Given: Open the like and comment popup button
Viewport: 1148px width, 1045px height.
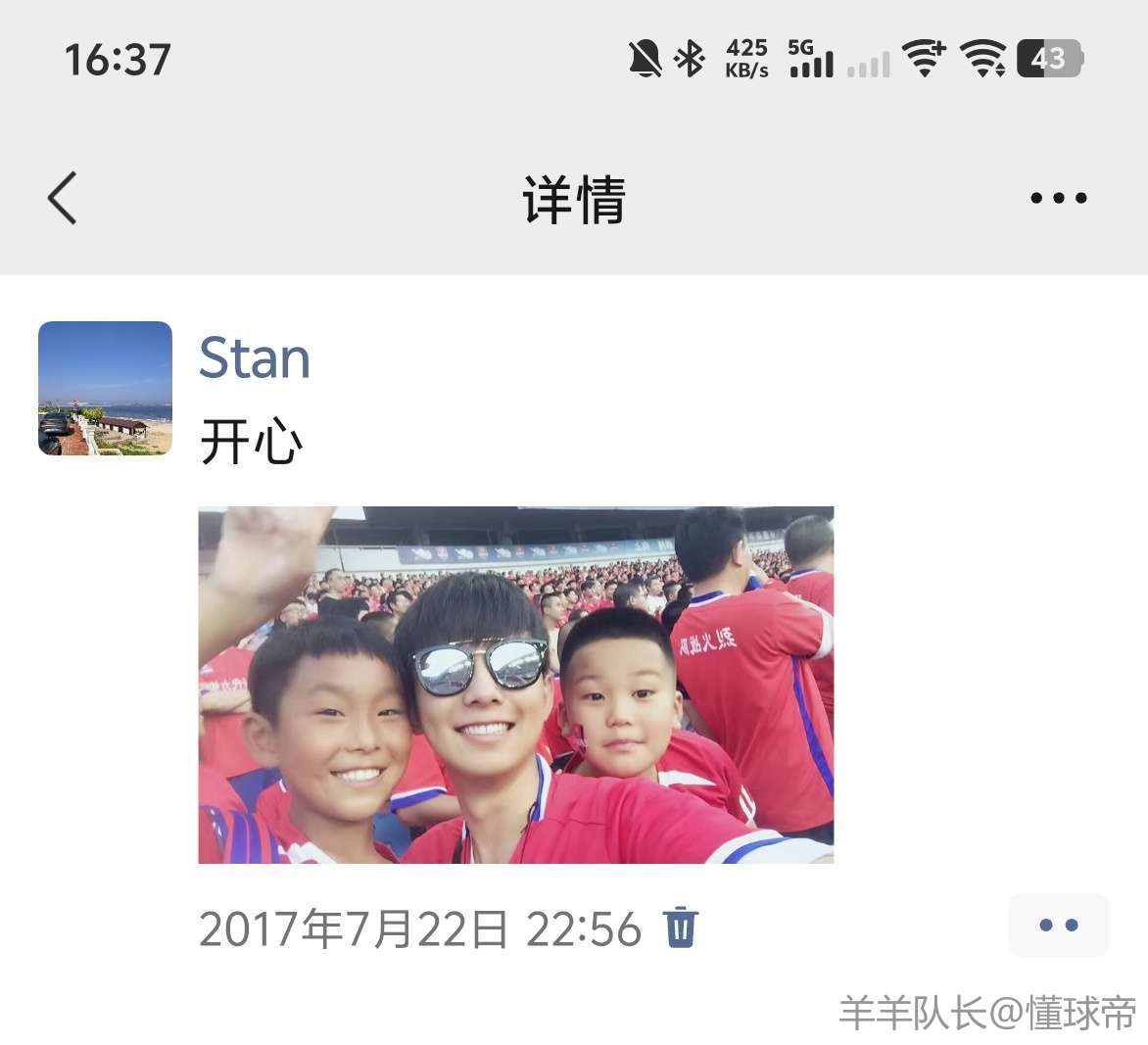Looking at the screenshot, I should (1058, 925).
